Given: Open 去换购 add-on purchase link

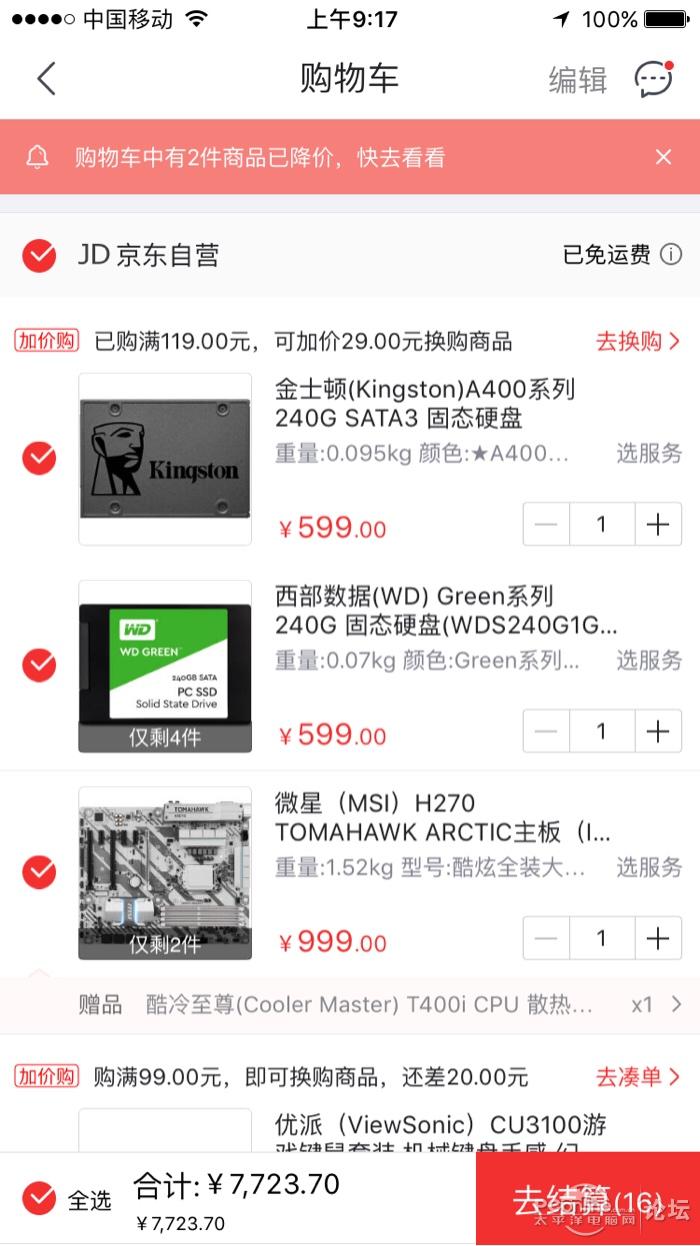Looking at the screenshot, I should [637, 341].
